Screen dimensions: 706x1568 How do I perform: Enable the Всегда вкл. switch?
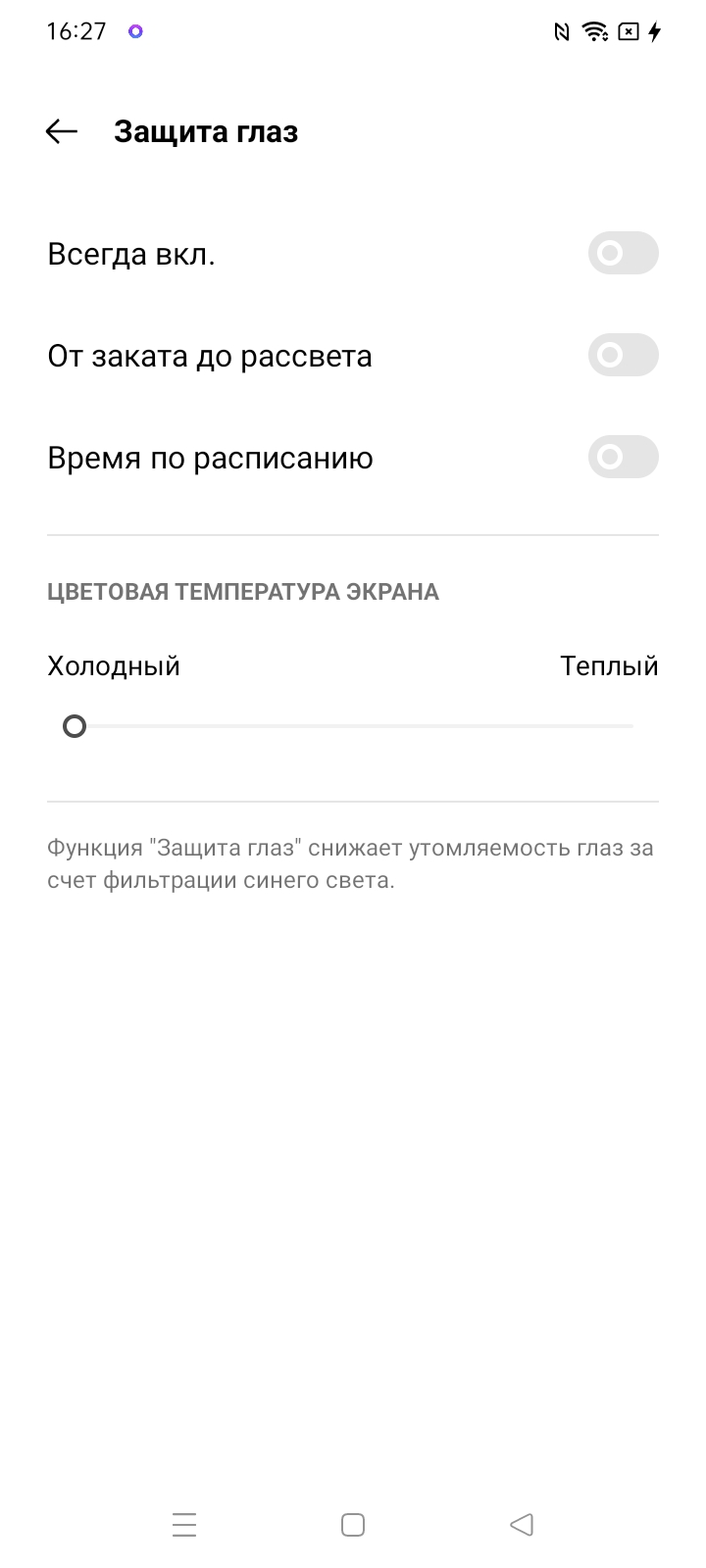(623, 254)
